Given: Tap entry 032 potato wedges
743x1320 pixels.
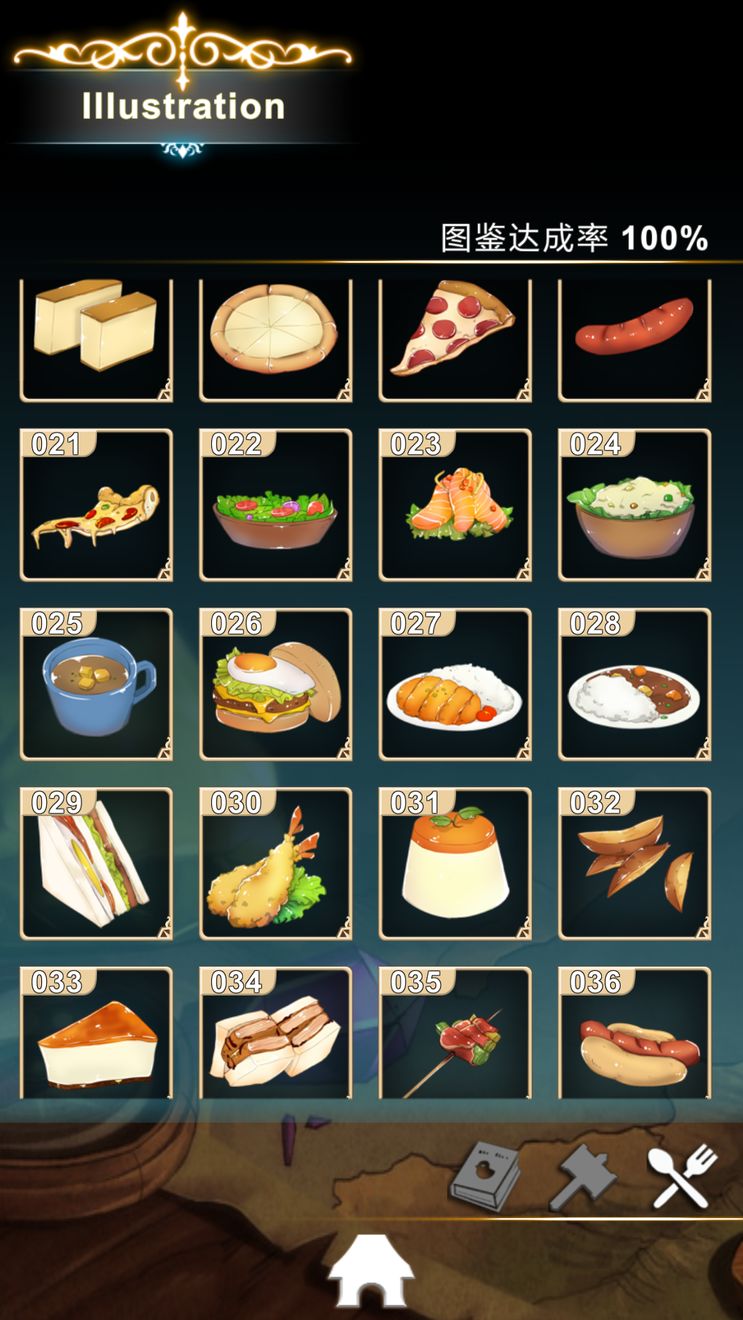Looking at the screenshot, I should click(635, 864).
